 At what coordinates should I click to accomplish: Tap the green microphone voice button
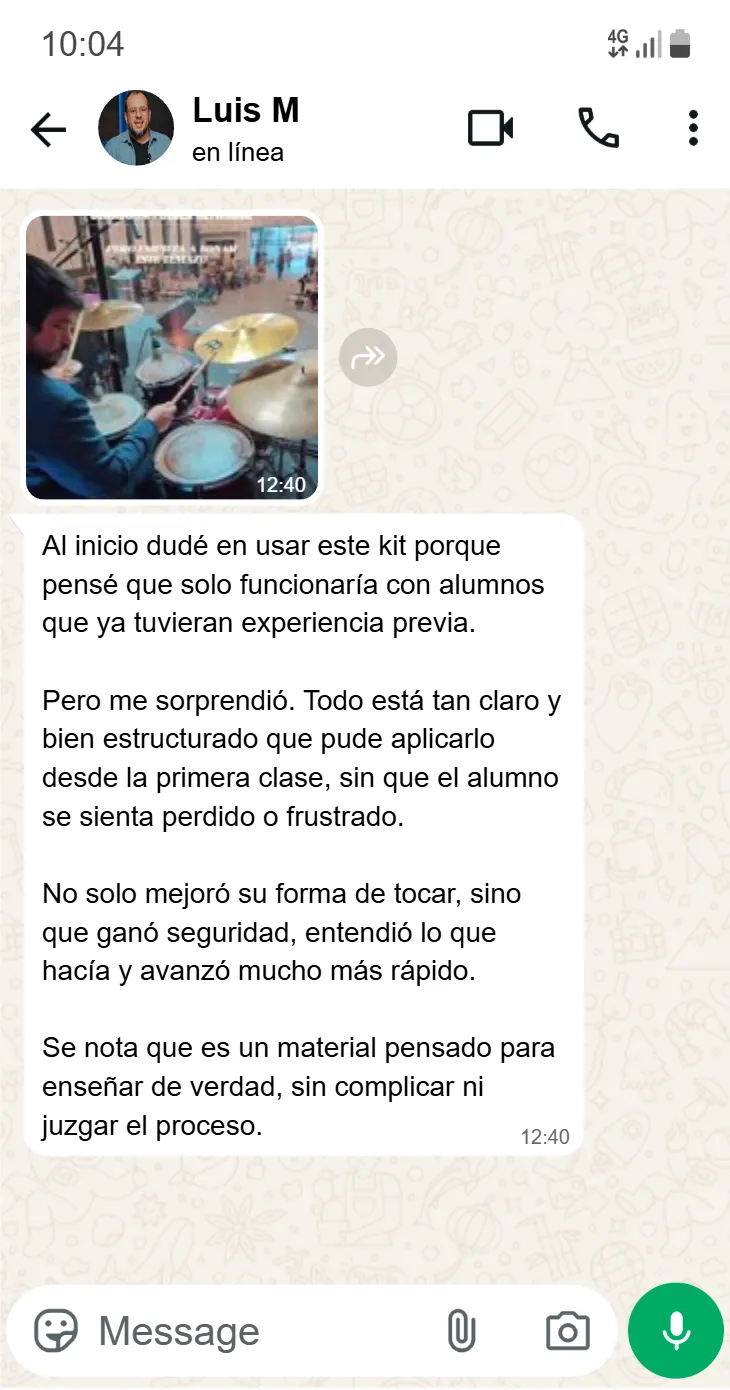[676, 1331]
